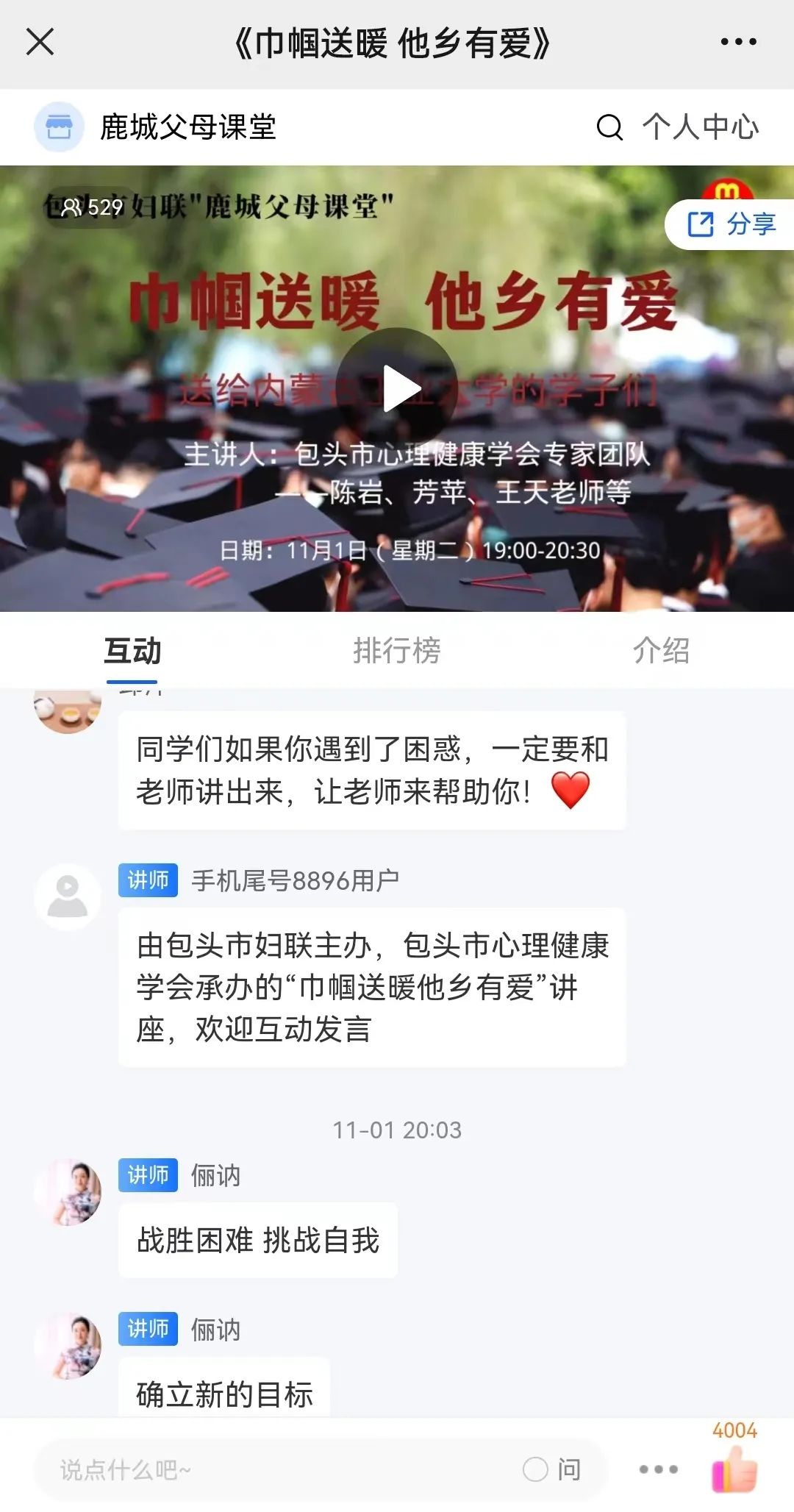Switch to the 介绍 tab
The width and height of the screenshot is (794, 1512).
click(661, 651)
